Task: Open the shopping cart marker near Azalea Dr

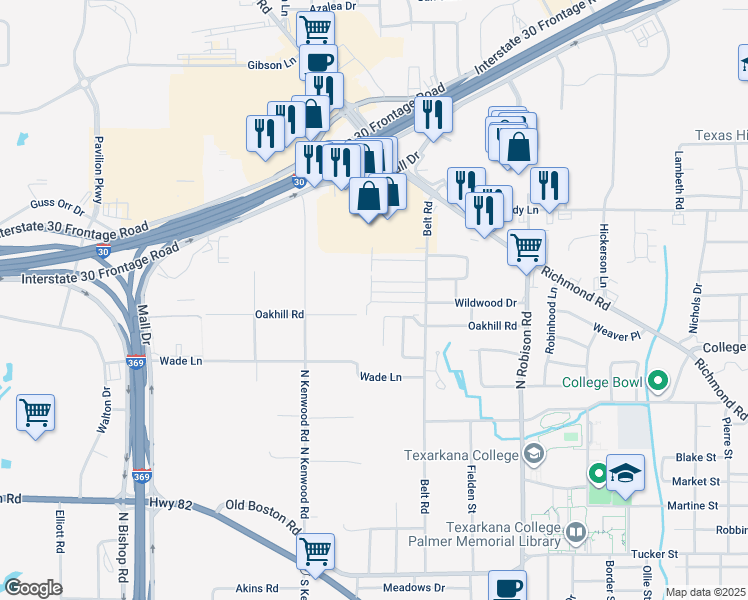Action: coord(316,28)
